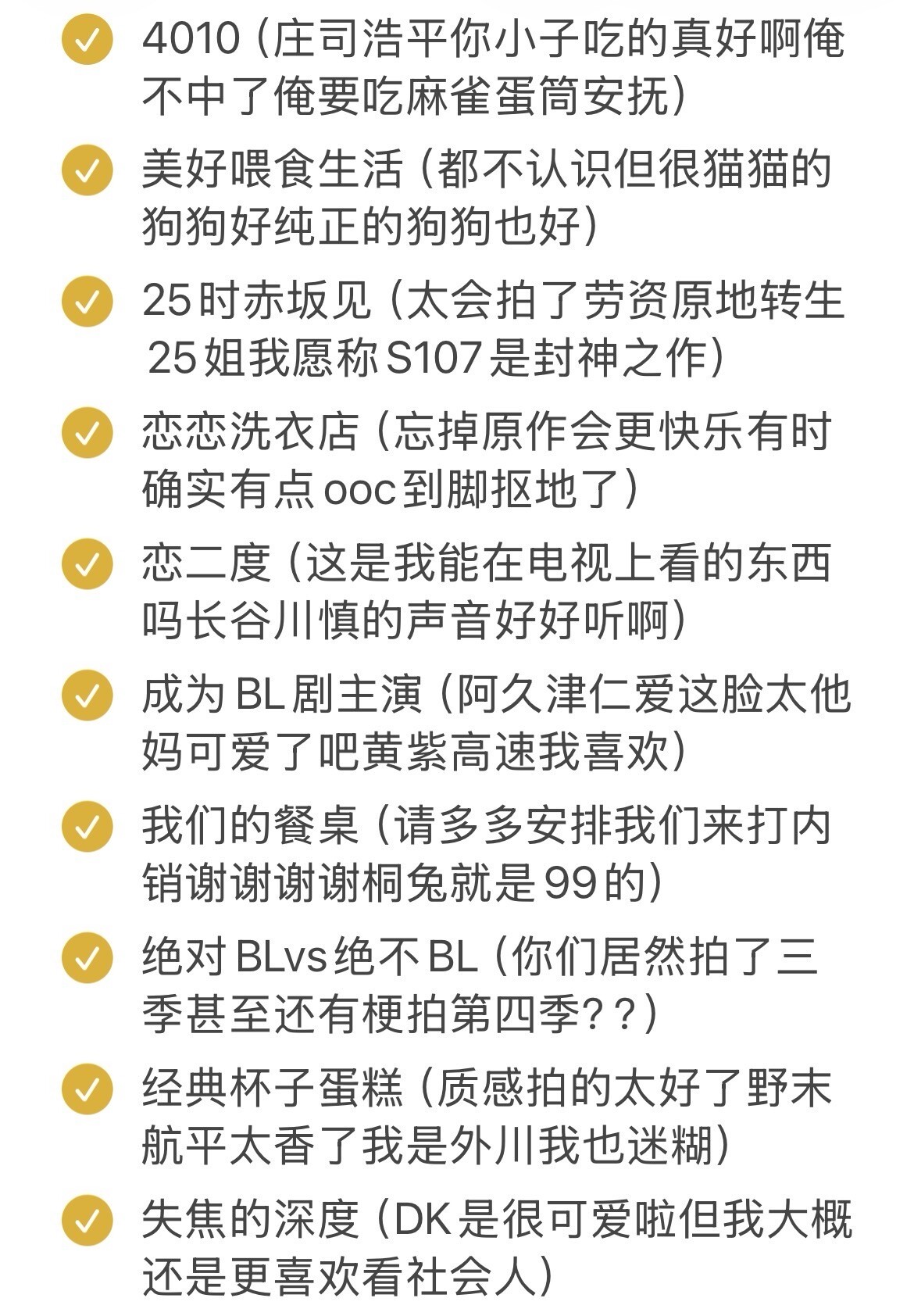Toggle the 经典杯子蛋糕 checkmark
Screen dimensions: 914x1316
(87, 1089)
